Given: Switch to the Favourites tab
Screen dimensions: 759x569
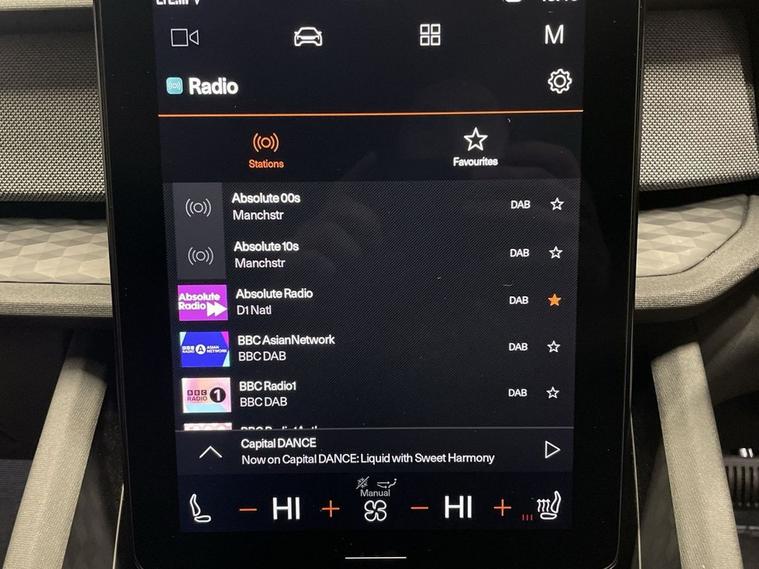Looking at the screenshot, I should point(475,148).
